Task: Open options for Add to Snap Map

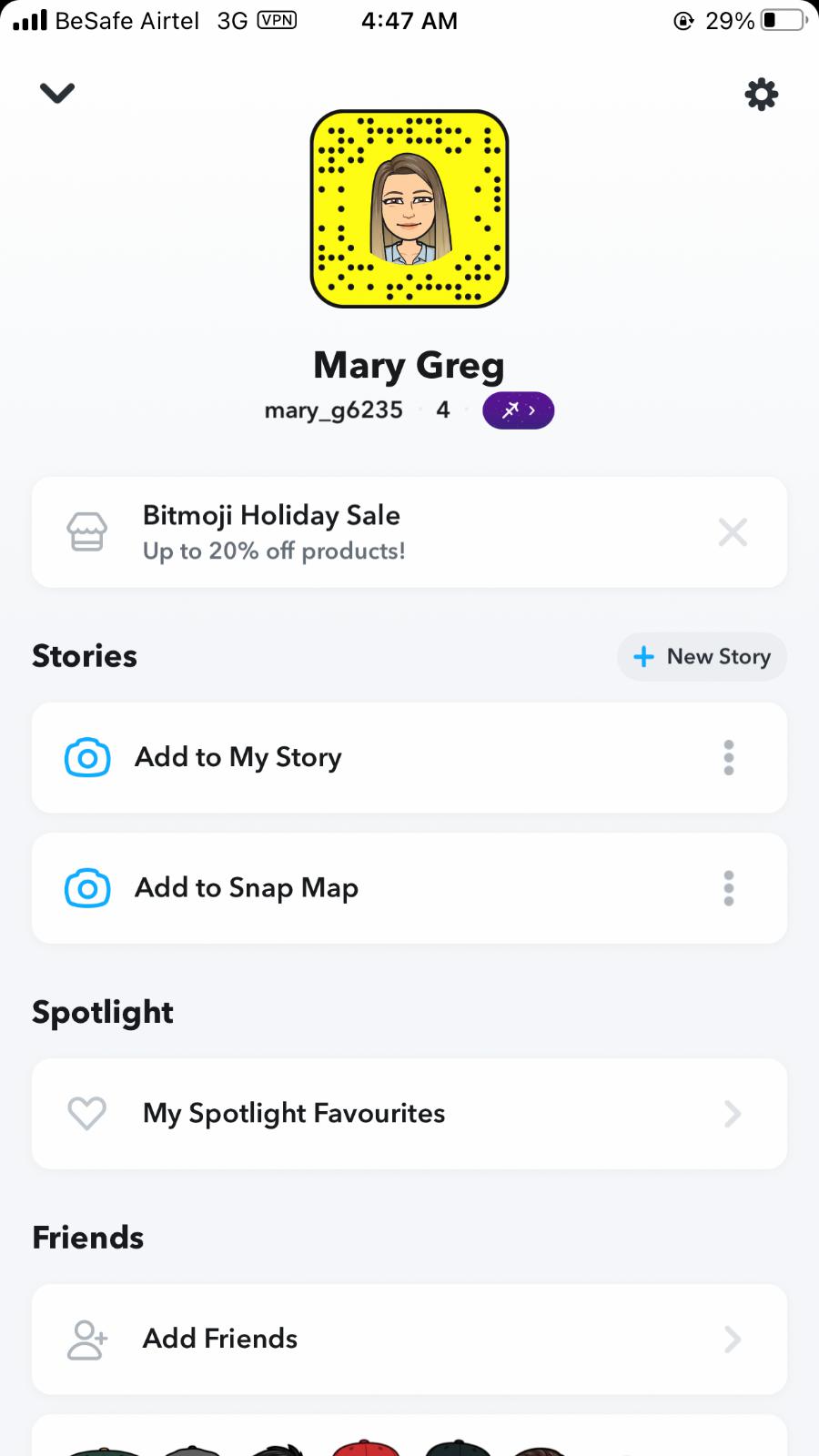Action: click(x=729, y=888)
